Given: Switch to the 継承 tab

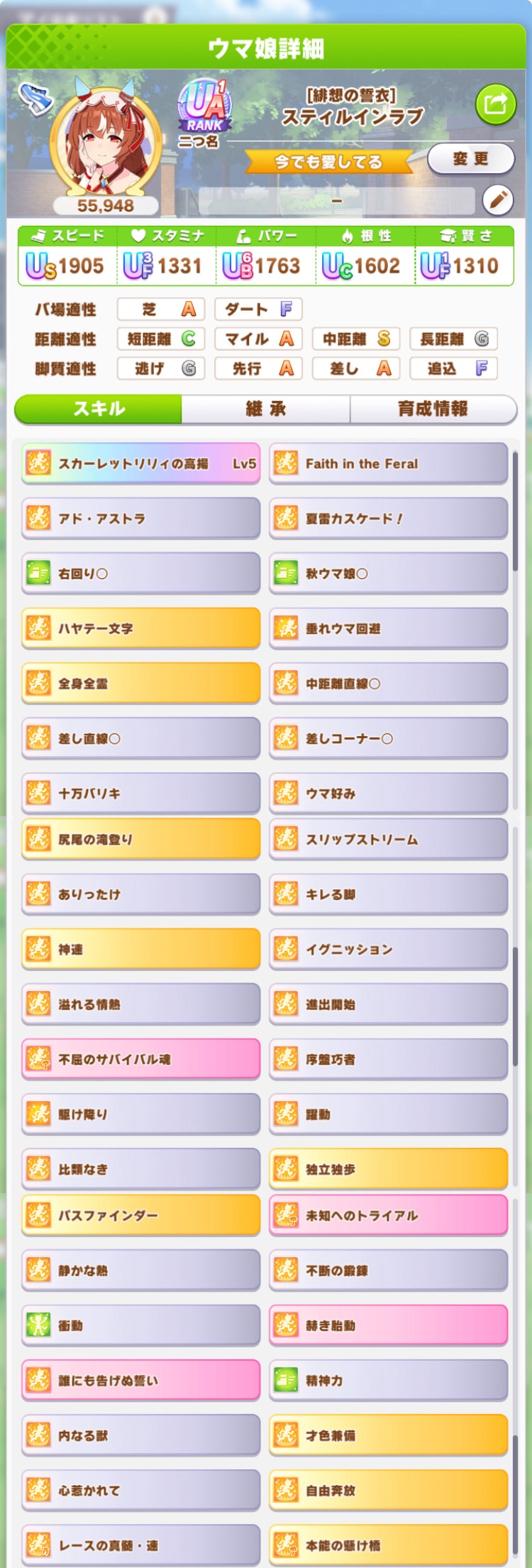Looking at the screenshot, I should pos(266,409).
